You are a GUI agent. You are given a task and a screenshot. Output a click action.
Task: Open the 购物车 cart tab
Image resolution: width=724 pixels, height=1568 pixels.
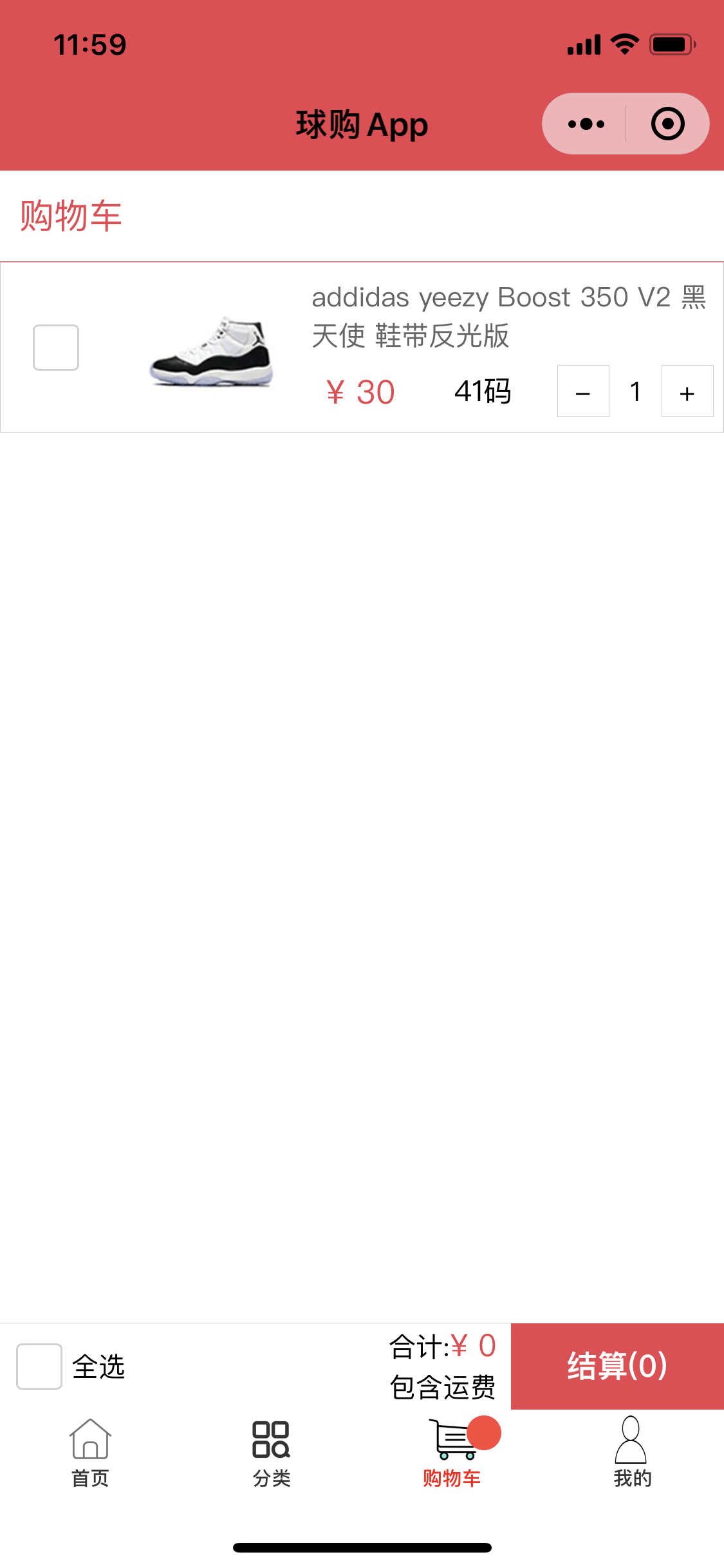pyautogui.click(x=452, y=1453)
